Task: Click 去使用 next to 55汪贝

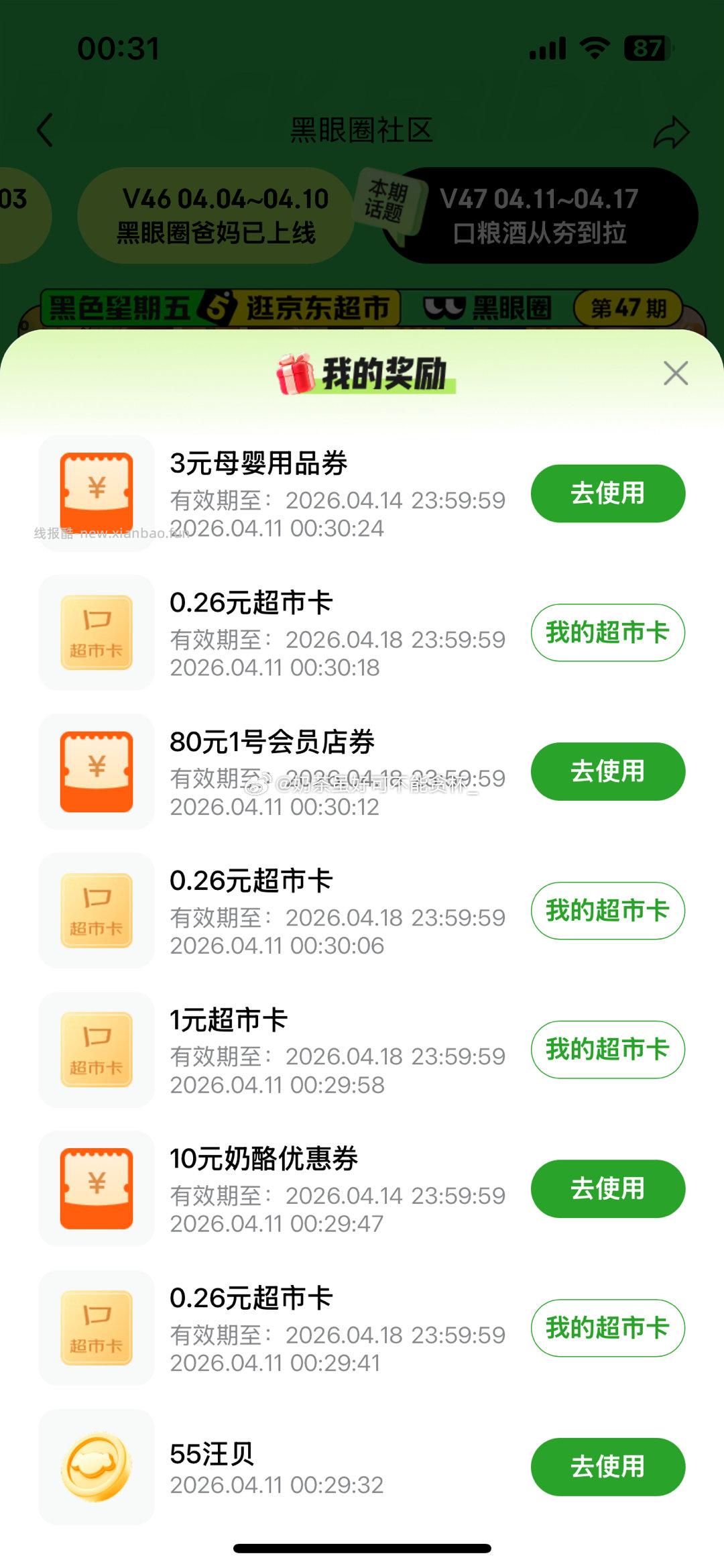Action: click(x=607, y=1467)
